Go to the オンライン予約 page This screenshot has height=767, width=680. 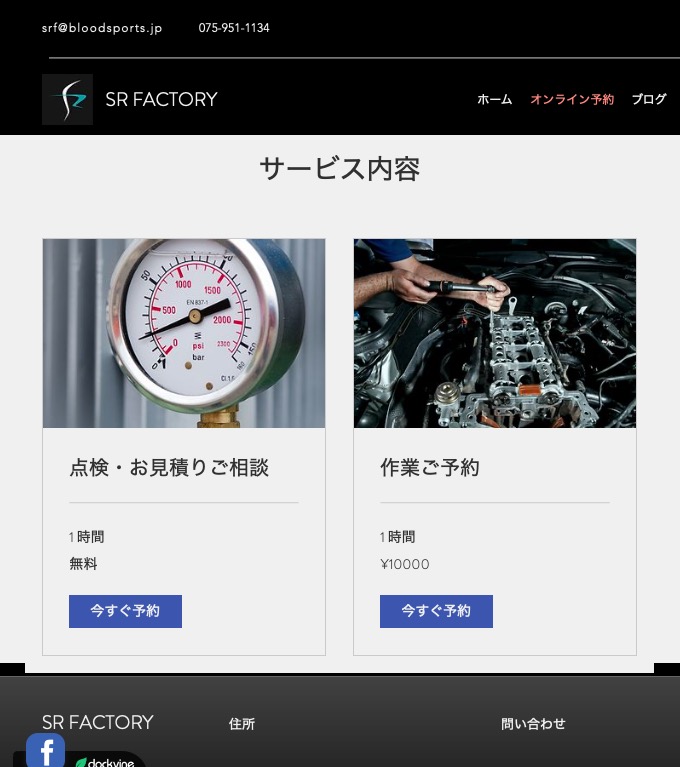(x=572, y=100)
